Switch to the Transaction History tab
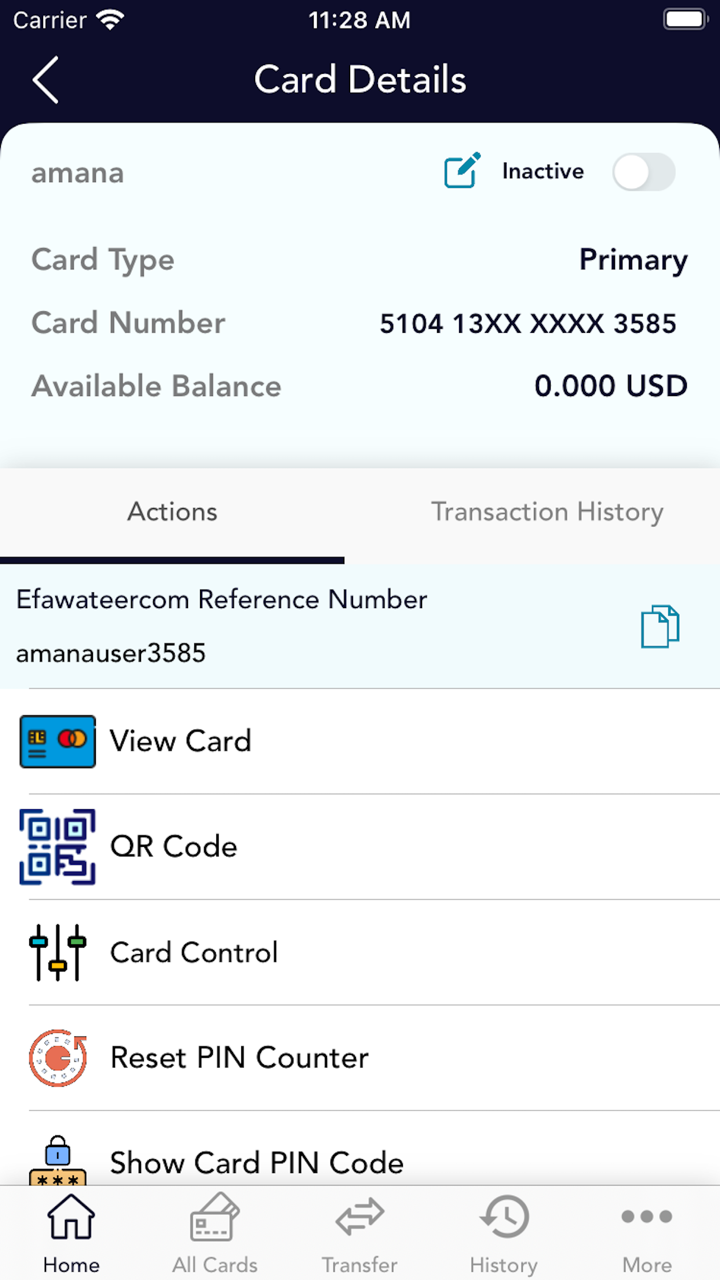720x1280 pixels. (547, 512)
